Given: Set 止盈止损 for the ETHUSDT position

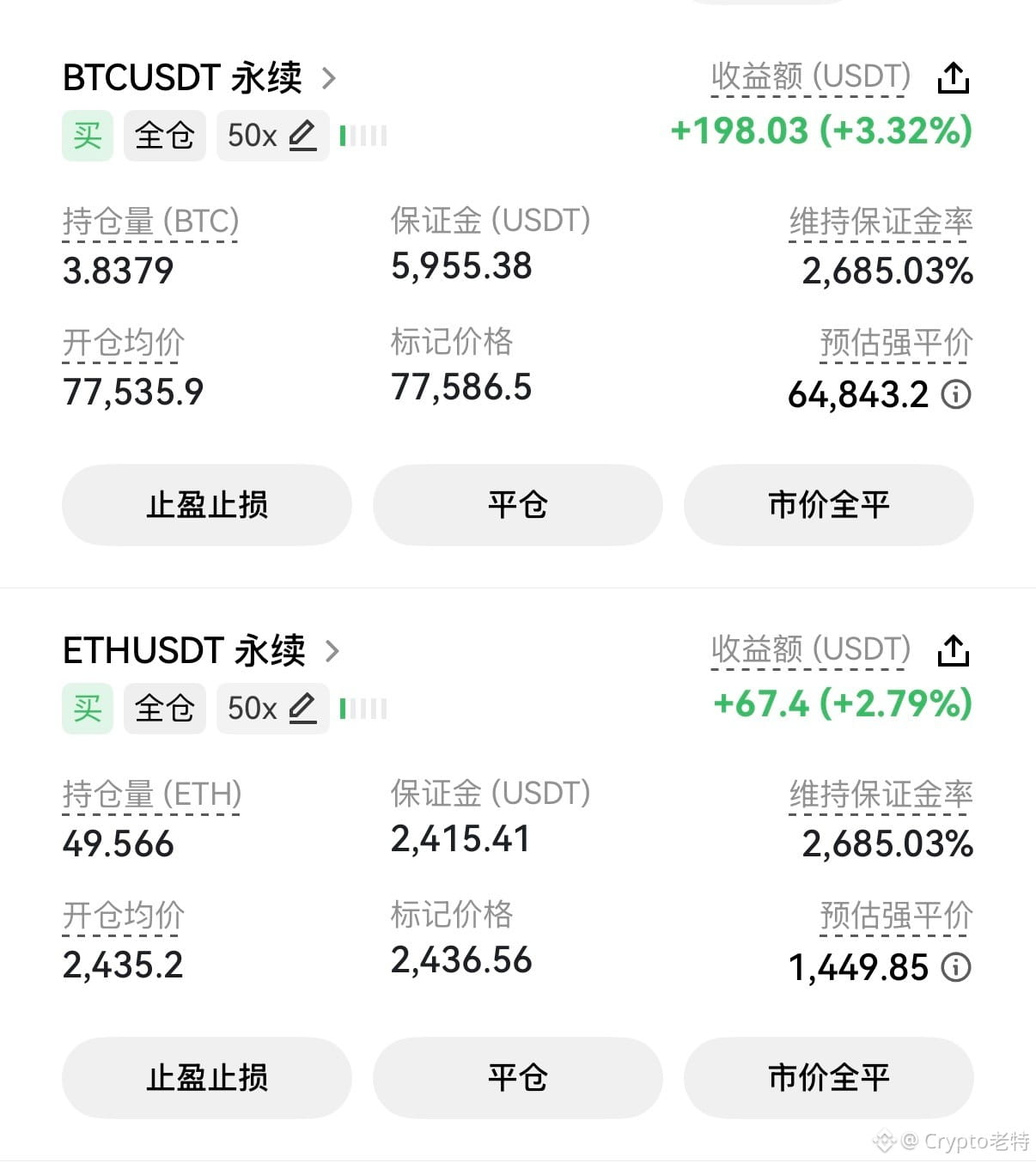Looking at the screenshot, I should tap(207, 1078).
